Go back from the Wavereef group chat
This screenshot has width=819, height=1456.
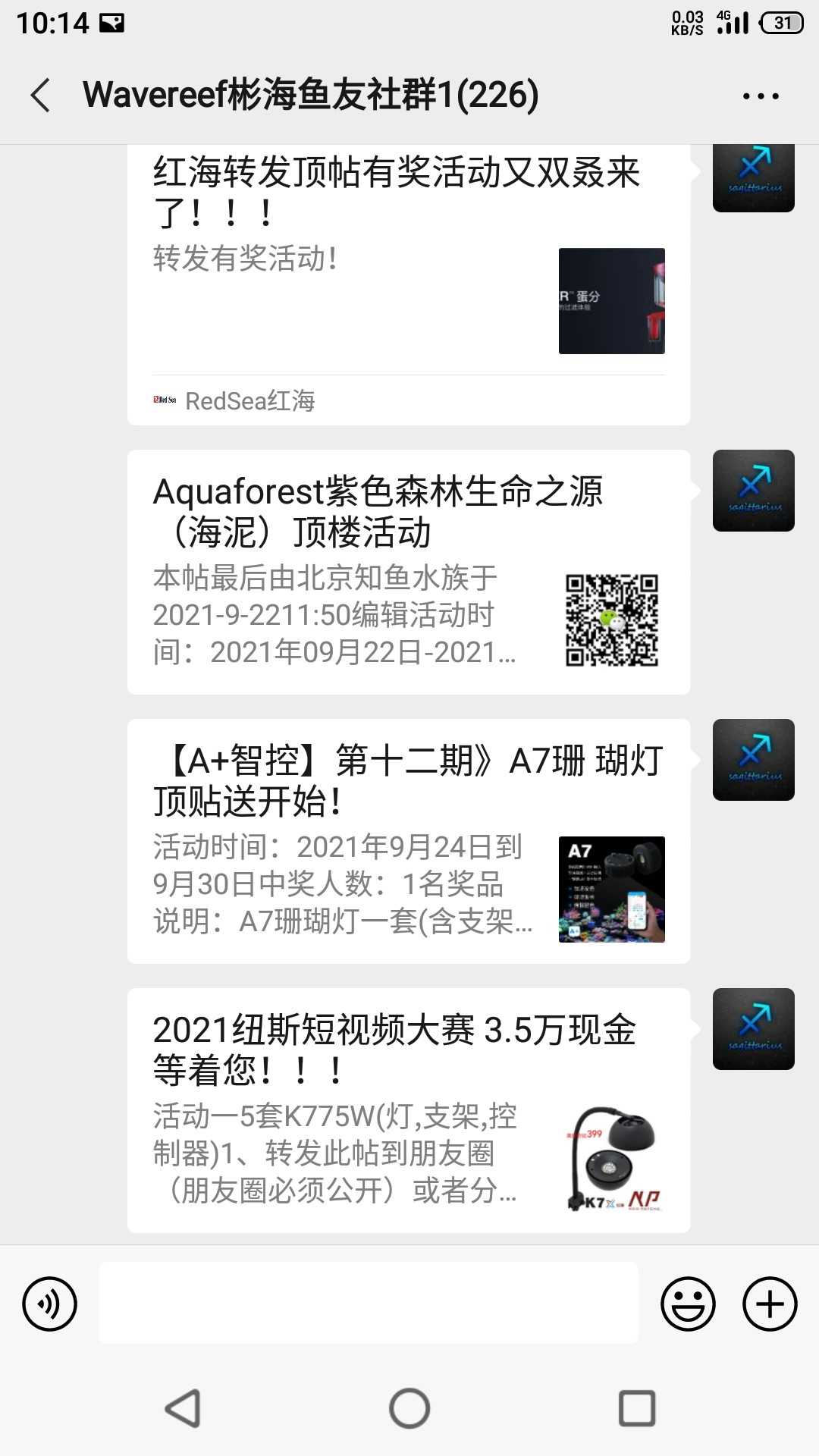pyautogui.click(x=41, y=96)
